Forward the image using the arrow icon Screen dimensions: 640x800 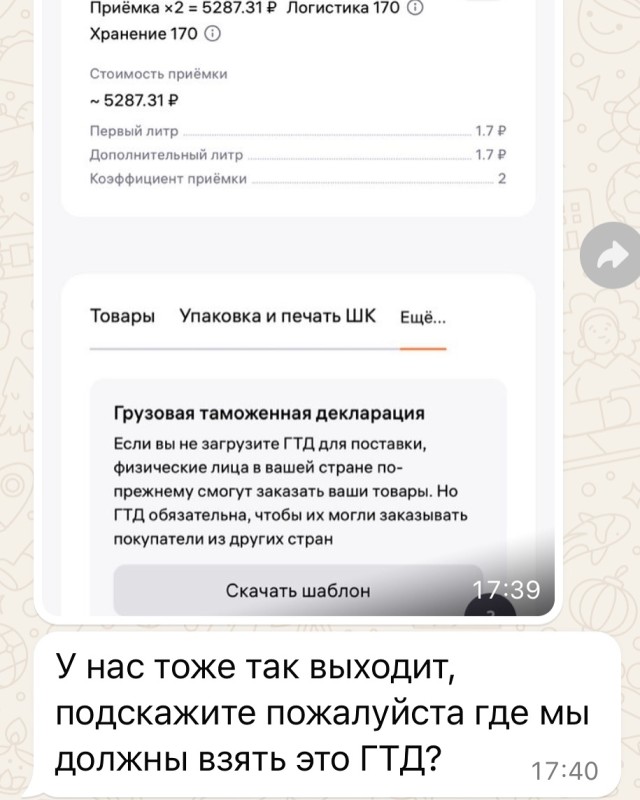click(607, 257)
